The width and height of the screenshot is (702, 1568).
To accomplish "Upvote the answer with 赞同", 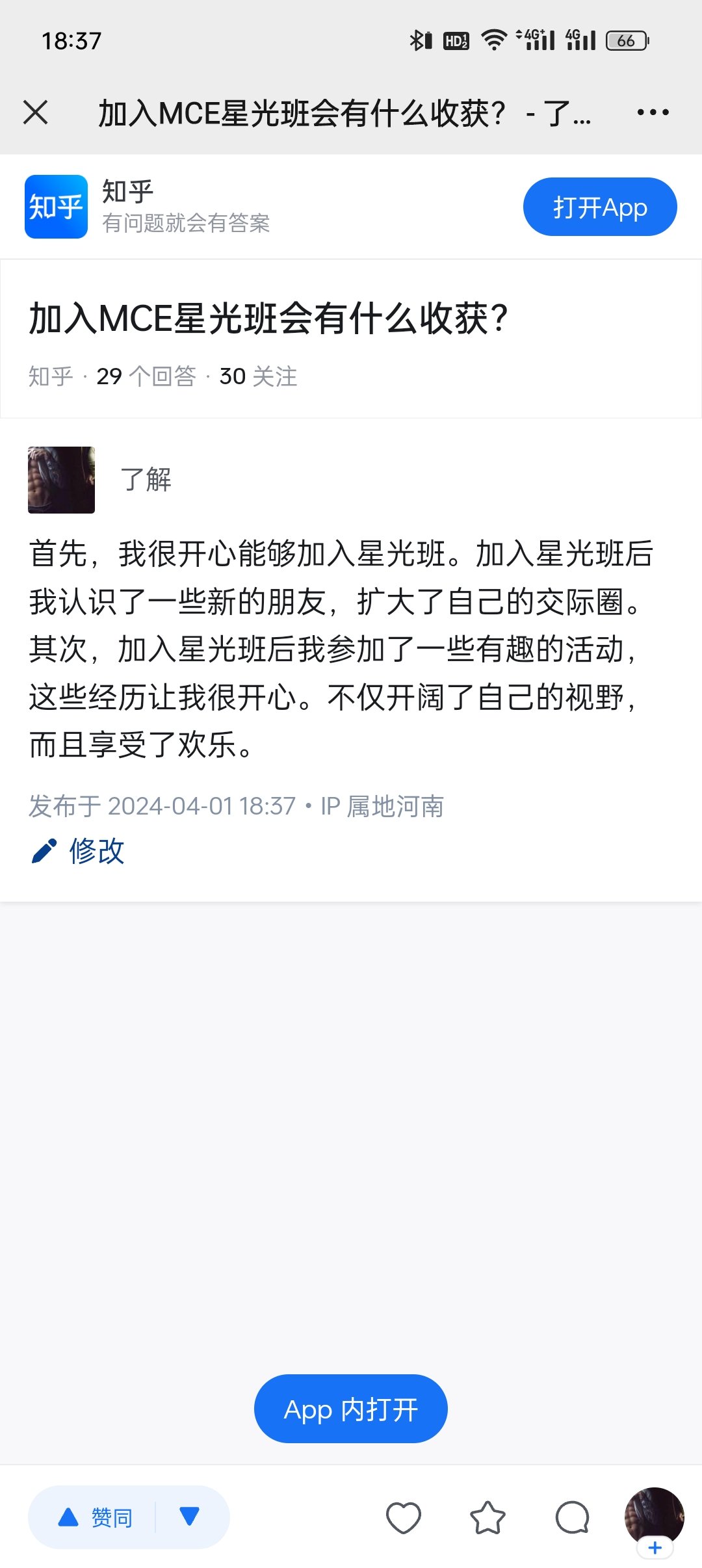I will [x=96, y=1517].
